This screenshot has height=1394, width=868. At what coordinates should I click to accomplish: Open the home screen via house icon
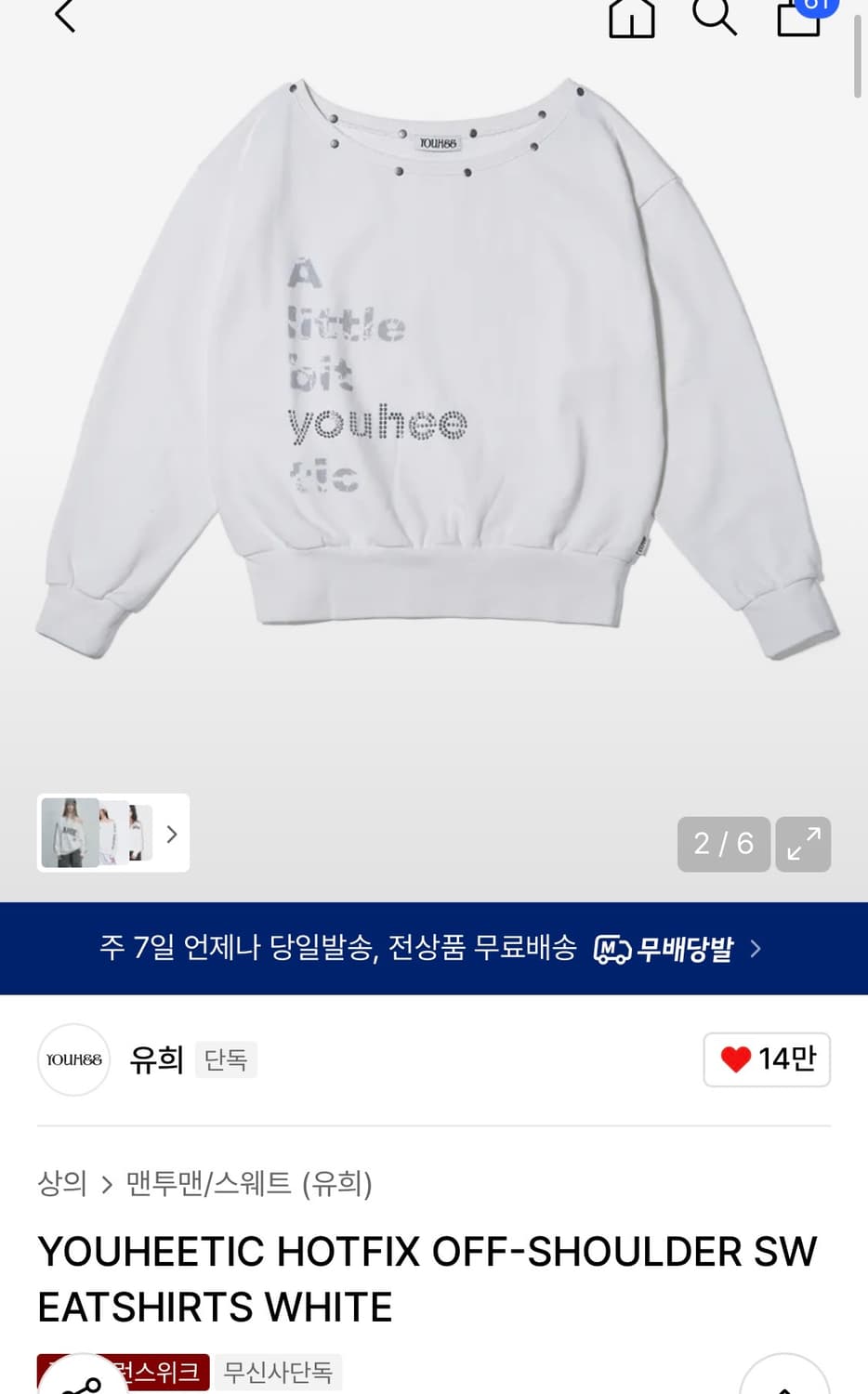point(631,16)
